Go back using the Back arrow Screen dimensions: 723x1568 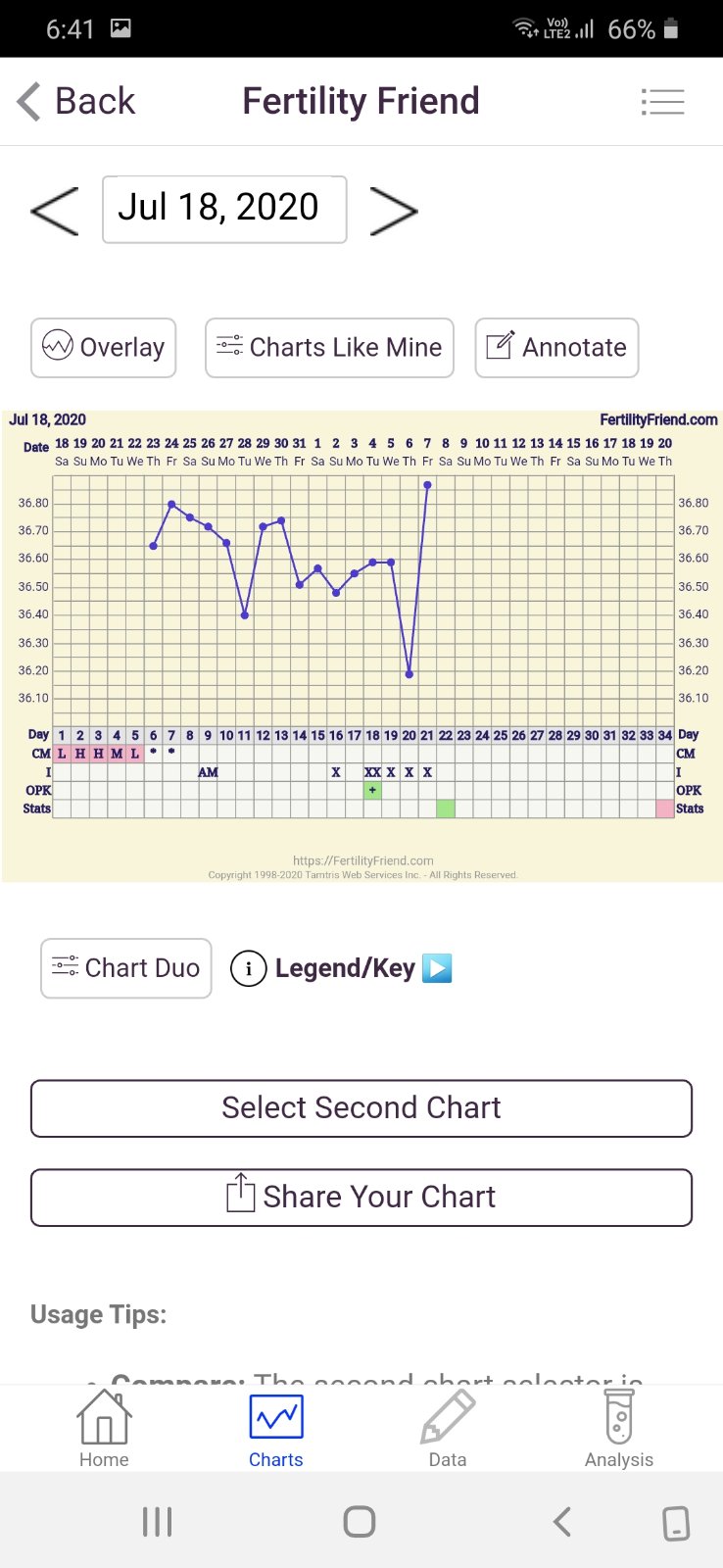tap(76, 102)
